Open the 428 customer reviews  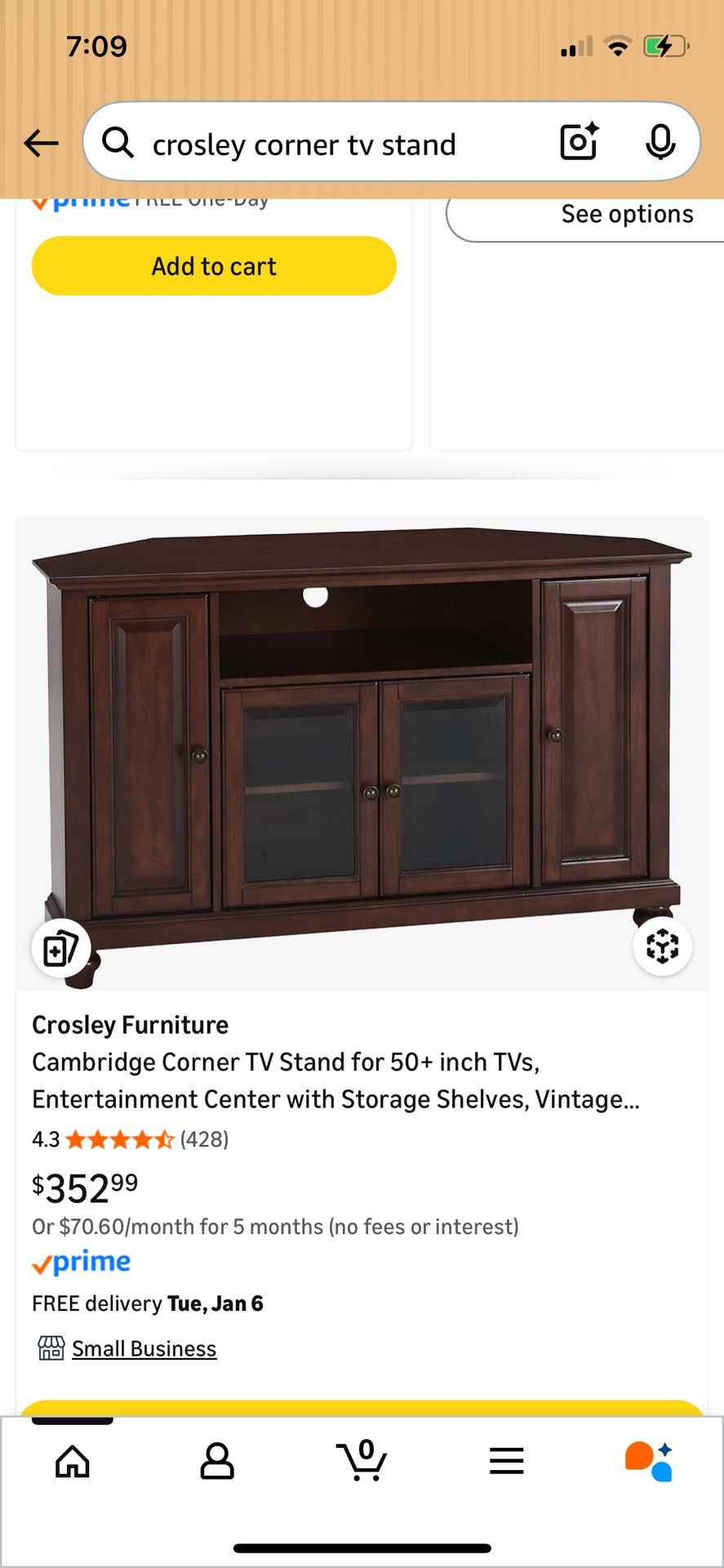pos(204,1138)
